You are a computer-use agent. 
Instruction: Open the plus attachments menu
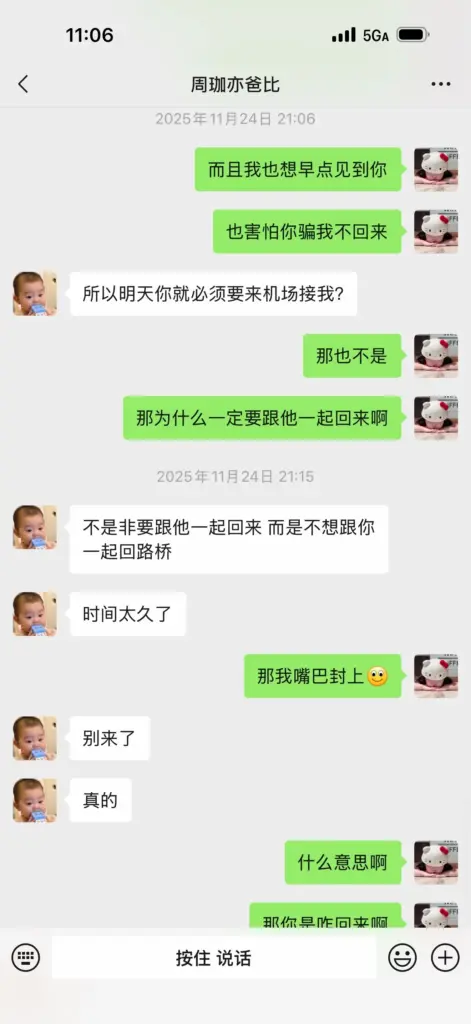point(445,957)
